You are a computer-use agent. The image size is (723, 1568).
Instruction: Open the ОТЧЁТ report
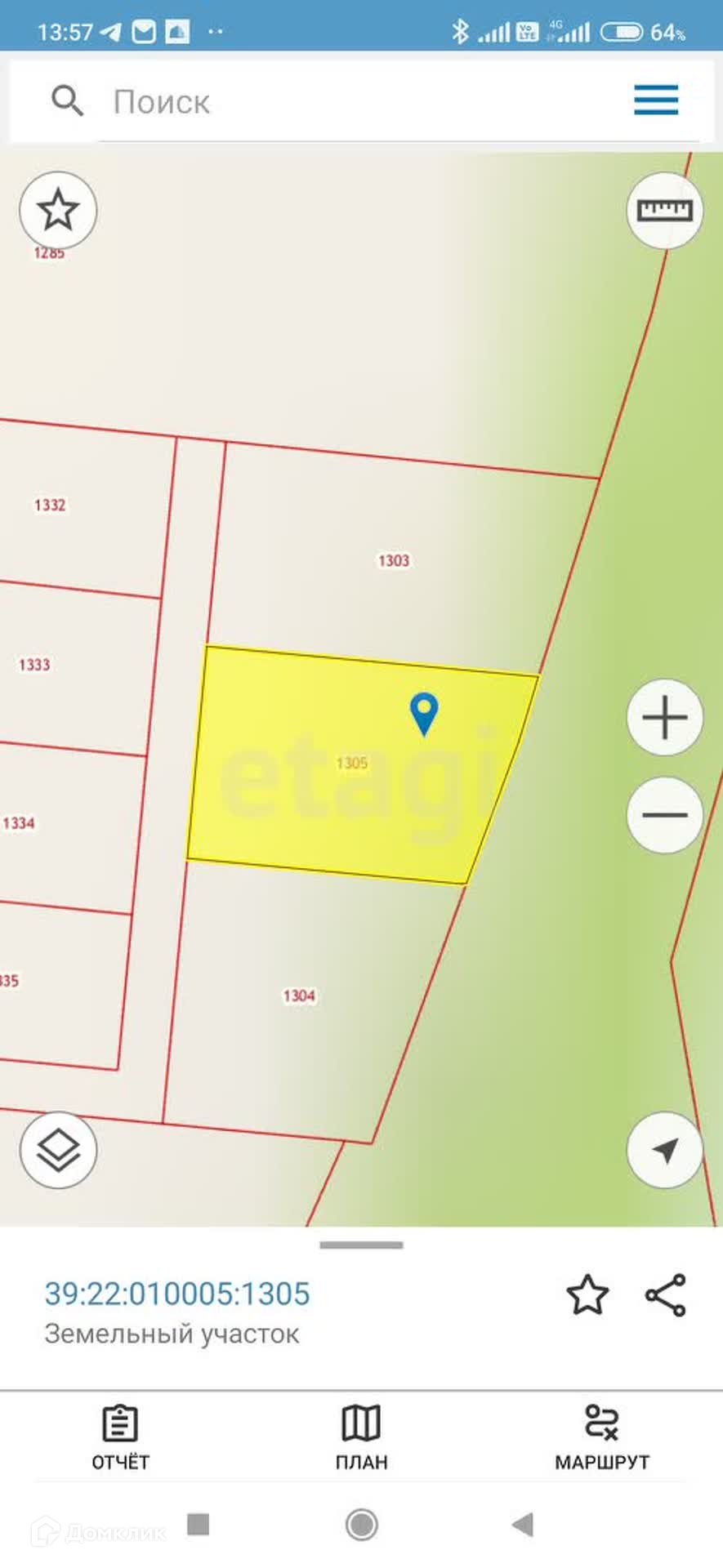coord(120,1438)
